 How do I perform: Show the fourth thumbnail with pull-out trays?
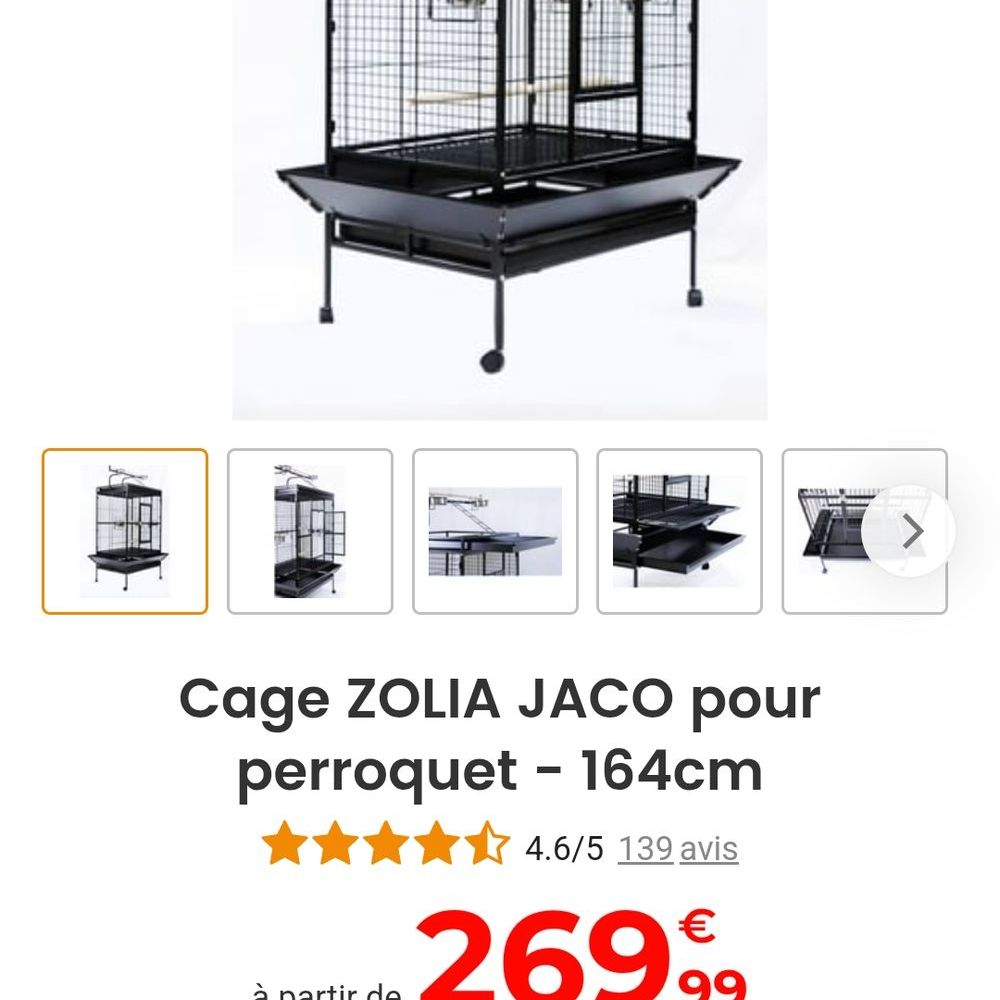coord(680,531)
